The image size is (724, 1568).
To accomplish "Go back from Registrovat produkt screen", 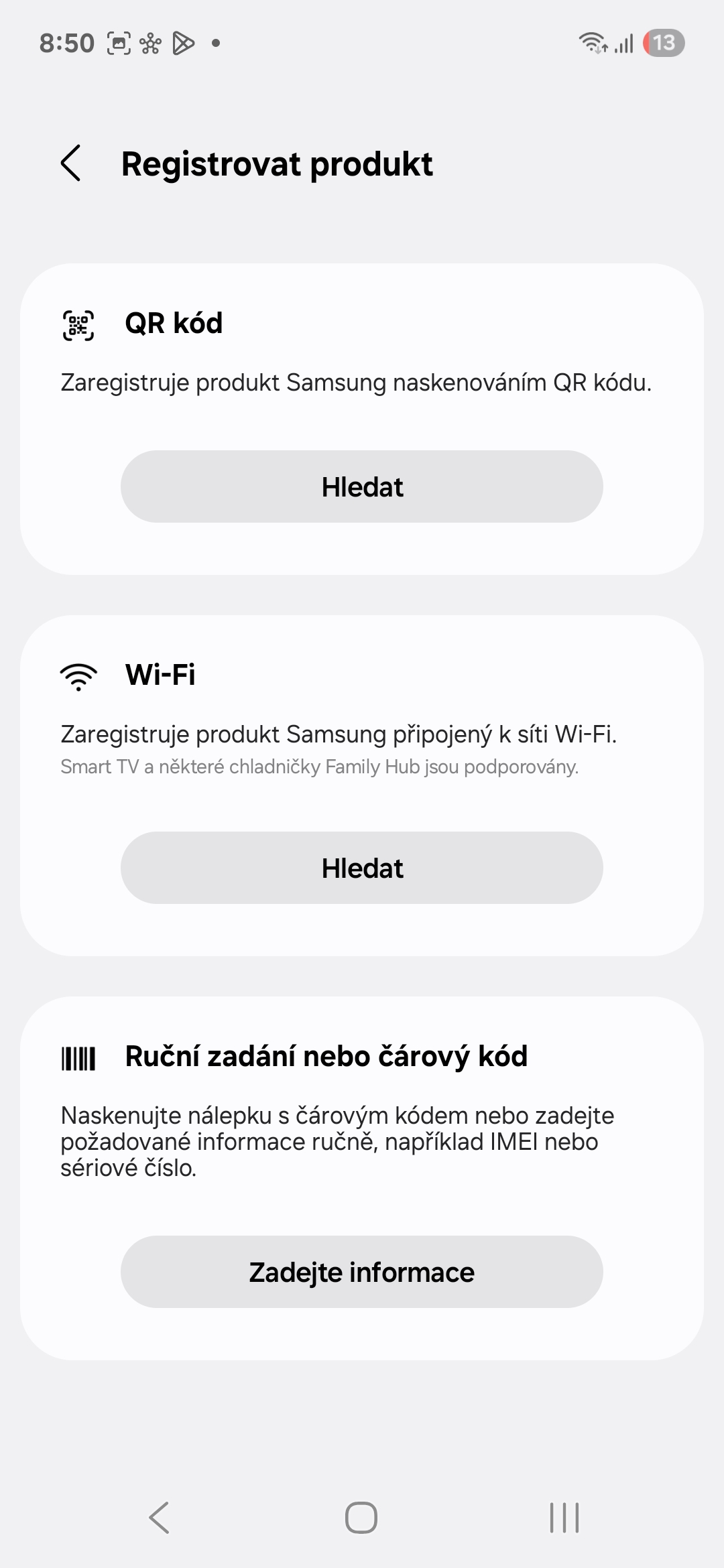I will point(71,164).
